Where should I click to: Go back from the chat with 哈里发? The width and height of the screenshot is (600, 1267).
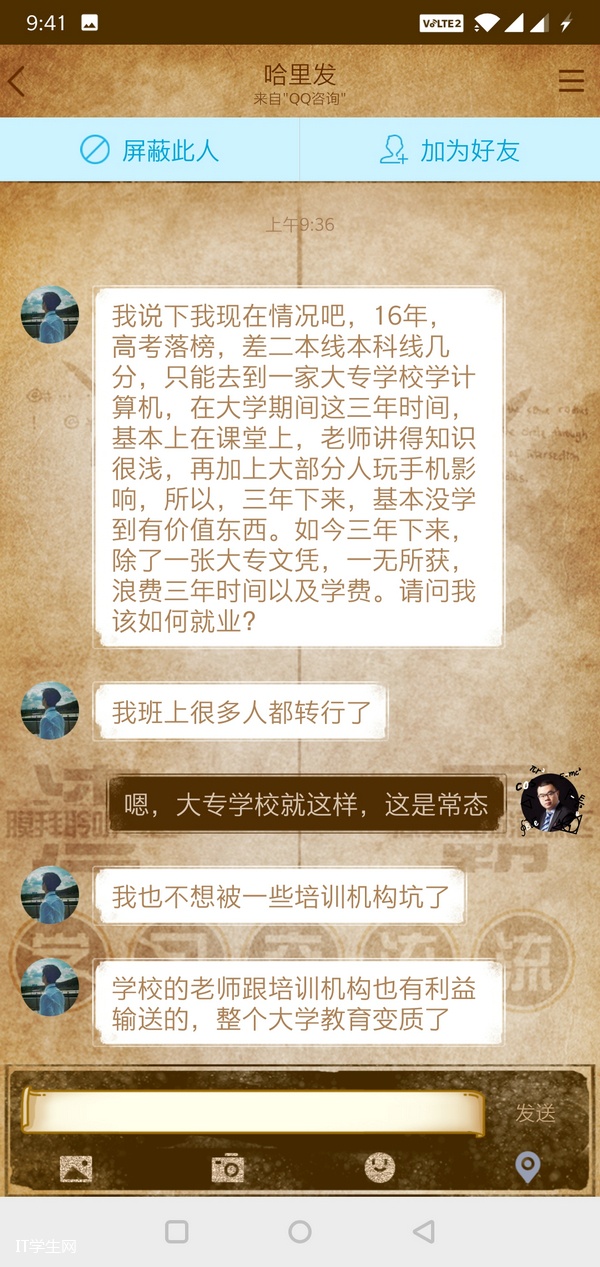coord(17,81)
